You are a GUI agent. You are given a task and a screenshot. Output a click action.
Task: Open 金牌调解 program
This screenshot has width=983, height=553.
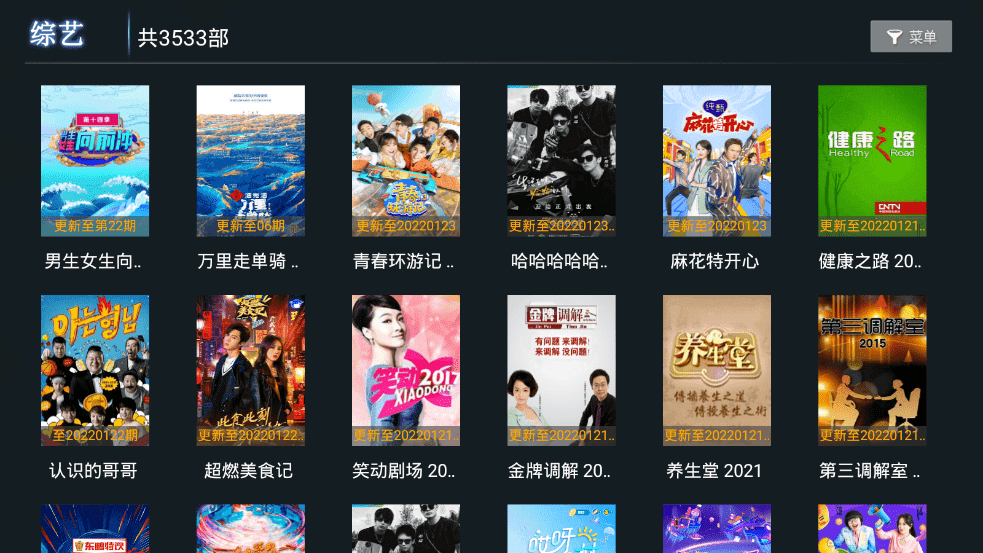point(561,371)
